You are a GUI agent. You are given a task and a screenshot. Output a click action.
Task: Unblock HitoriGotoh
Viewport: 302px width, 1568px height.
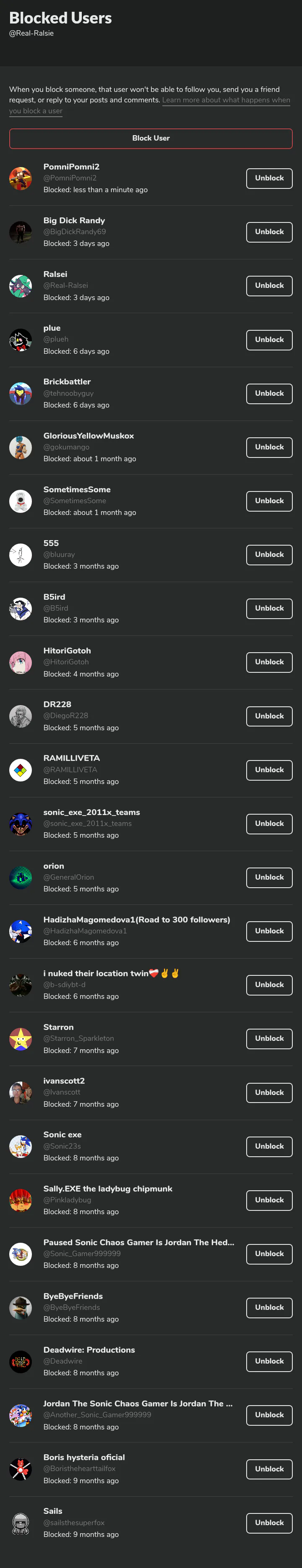(269, 662)
